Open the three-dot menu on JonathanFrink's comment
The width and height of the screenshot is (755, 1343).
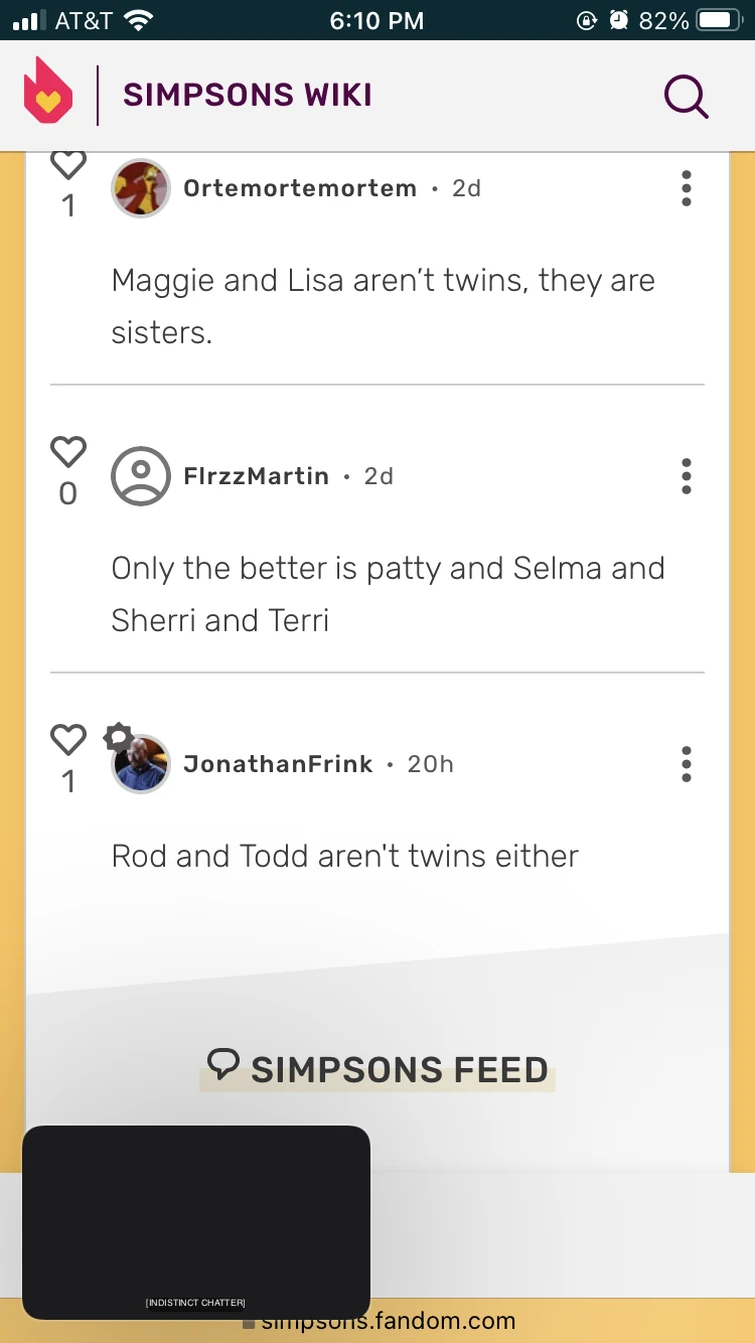tap(686, 763)
